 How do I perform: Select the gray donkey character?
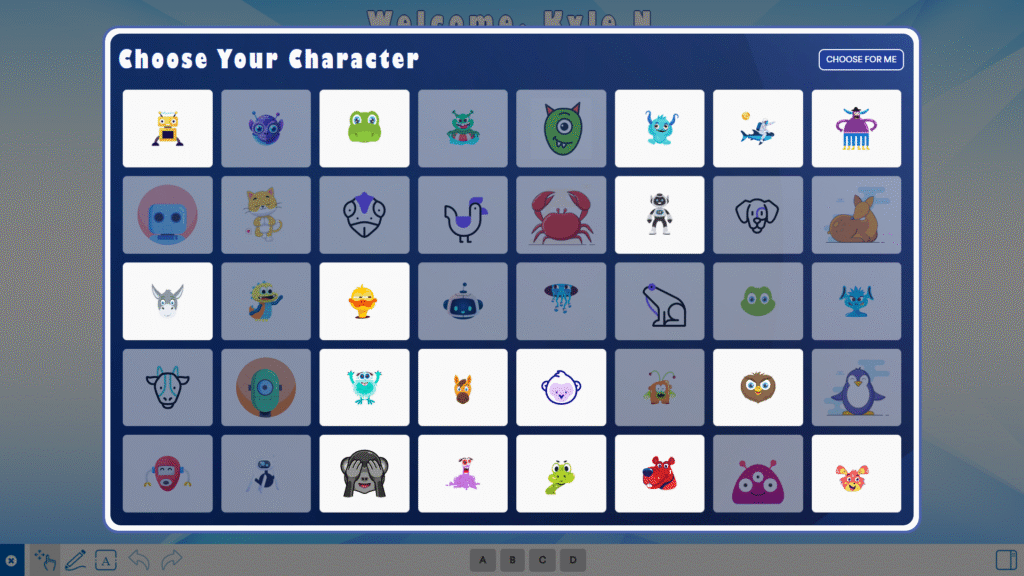coord(167,301)
